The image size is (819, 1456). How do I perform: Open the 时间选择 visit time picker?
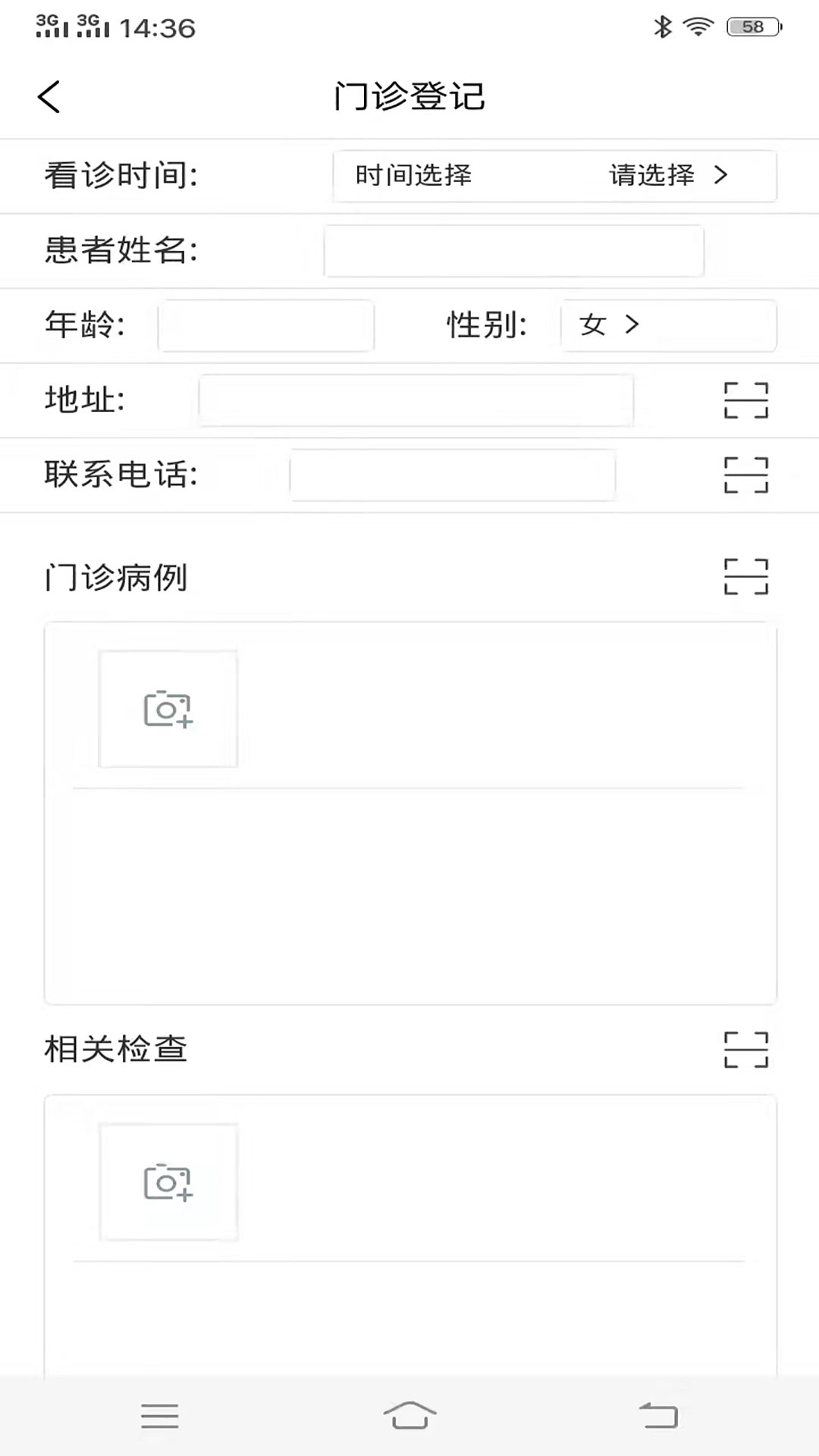click(554, 176)
